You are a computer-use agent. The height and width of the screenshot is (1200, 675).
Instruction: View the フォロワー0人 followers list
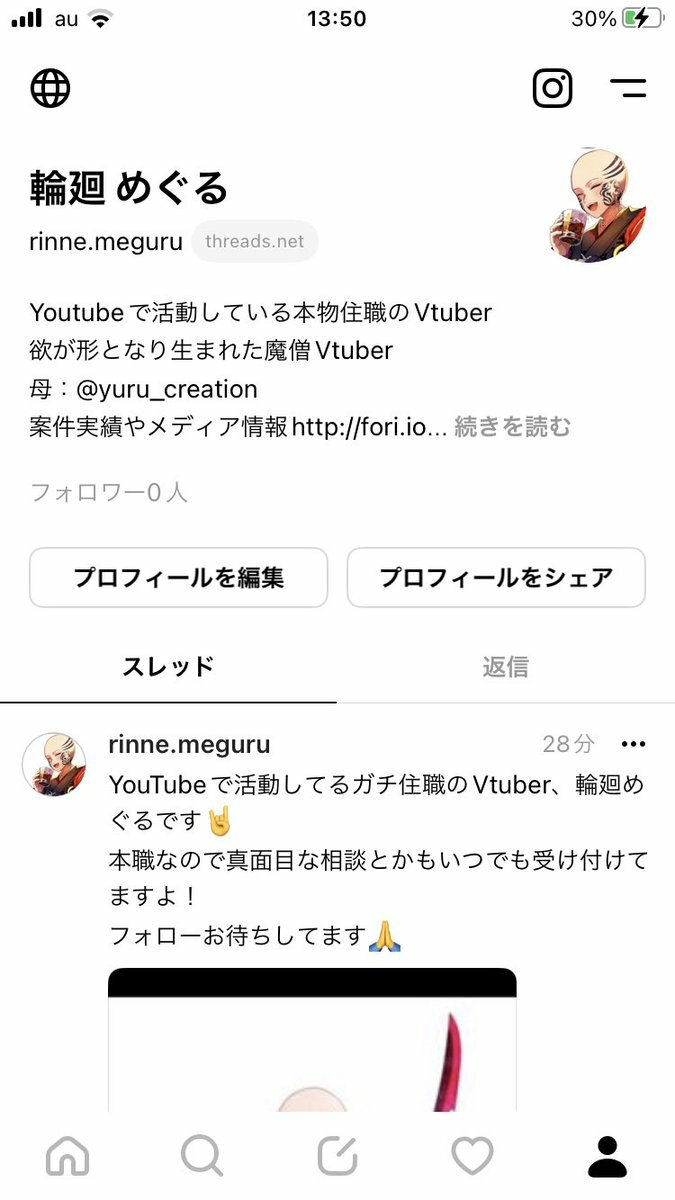pos(109,492)
